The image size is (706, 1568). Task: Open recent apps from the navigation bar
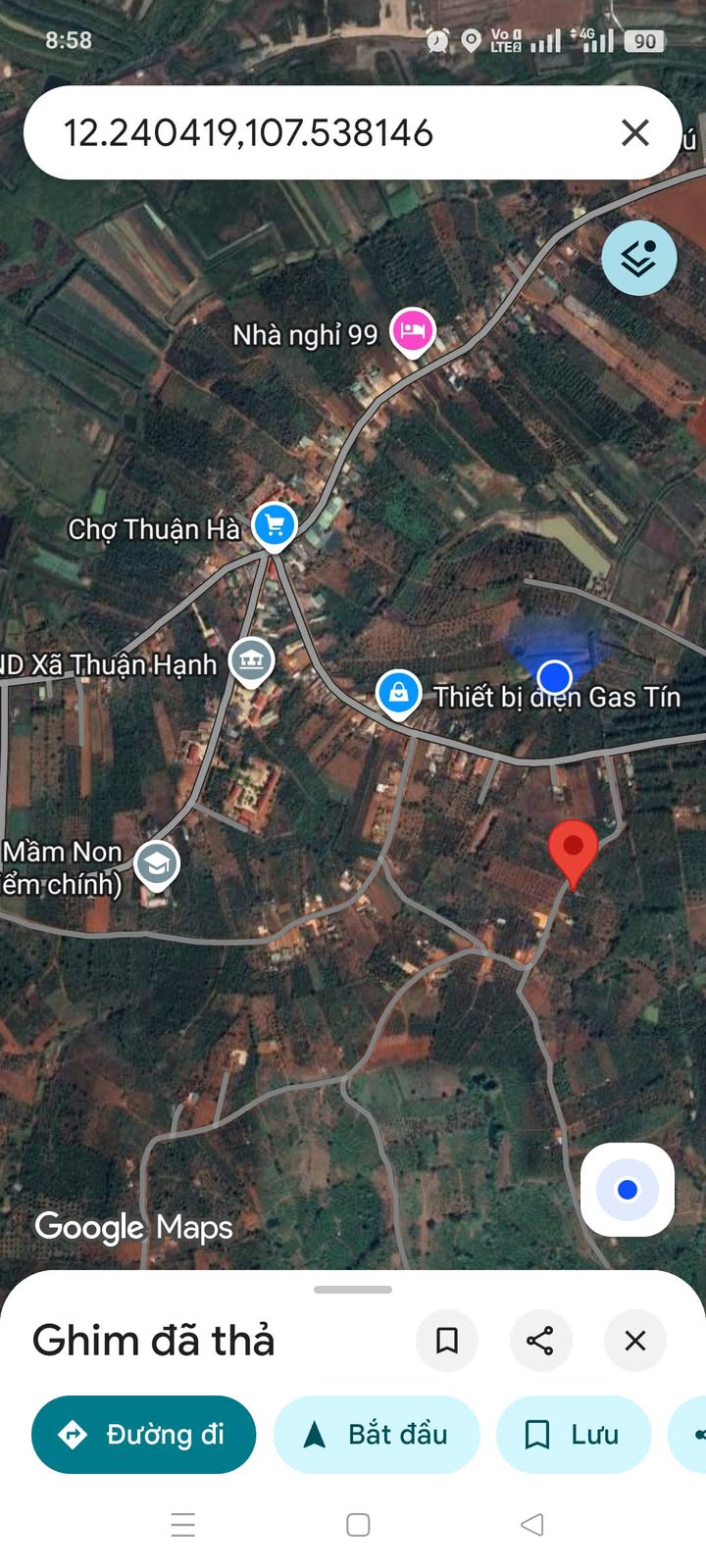pyautogui.click(x=183, y=1524)
